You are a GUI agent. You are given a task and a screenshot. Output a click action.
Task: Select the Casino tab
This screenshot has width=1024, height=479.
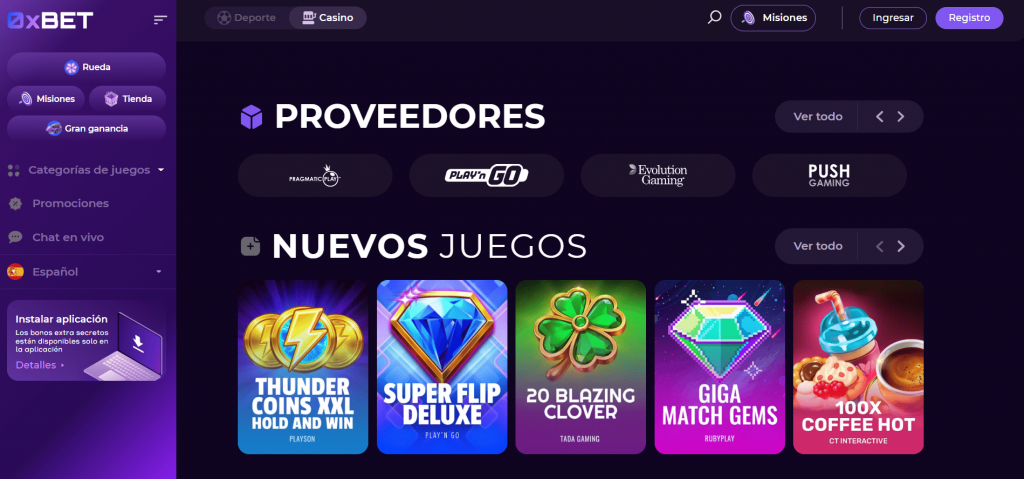(327, 18)
